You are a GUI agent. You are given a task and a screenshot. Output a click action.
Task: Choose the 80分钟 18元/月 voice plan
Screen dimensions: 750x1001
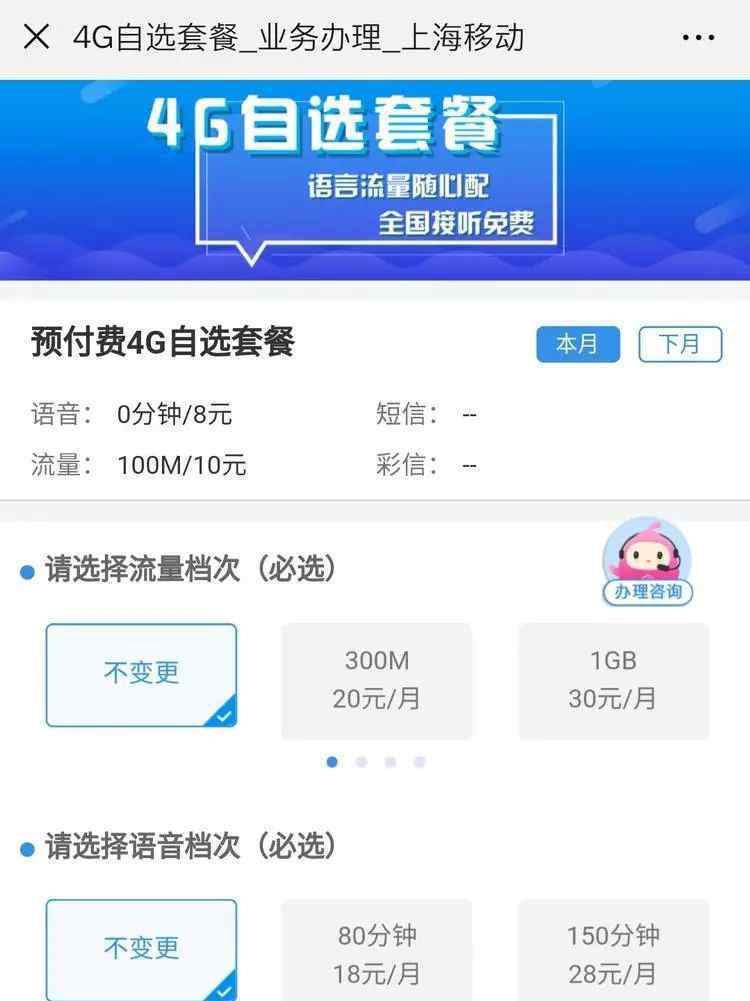point(377,952)
